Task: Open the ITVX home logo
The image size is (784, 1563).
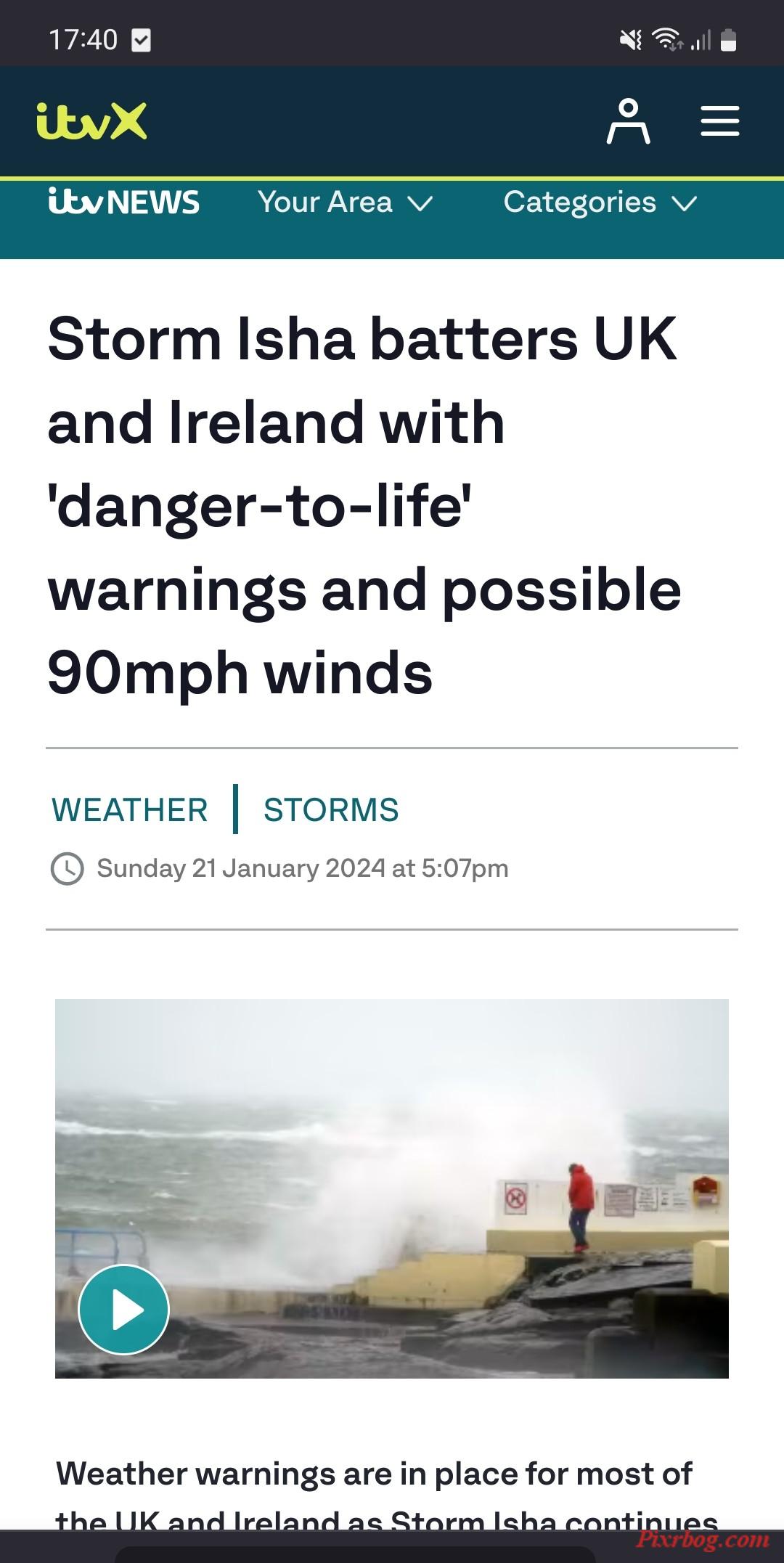Action: (91, 121)
